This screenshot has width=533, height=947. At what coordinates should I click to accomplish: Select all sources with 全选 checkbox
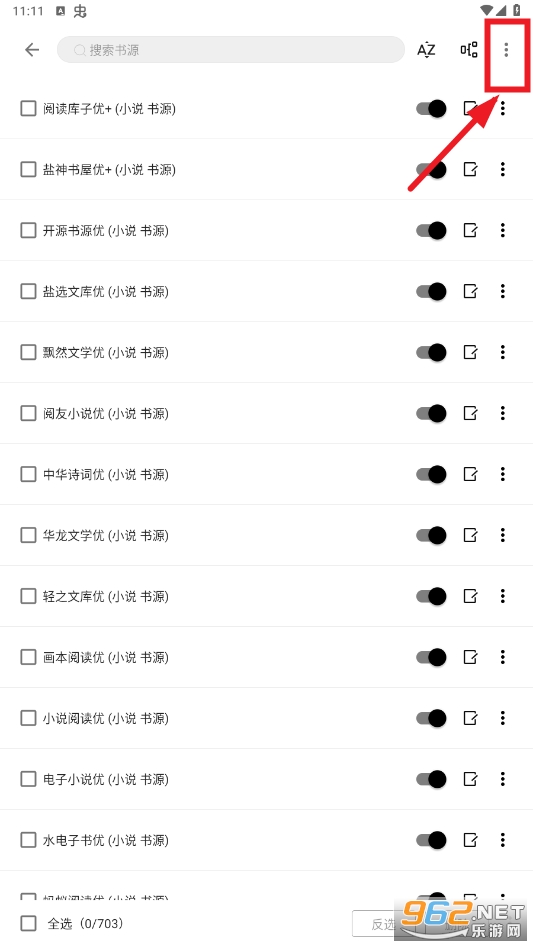coord(28,923)
